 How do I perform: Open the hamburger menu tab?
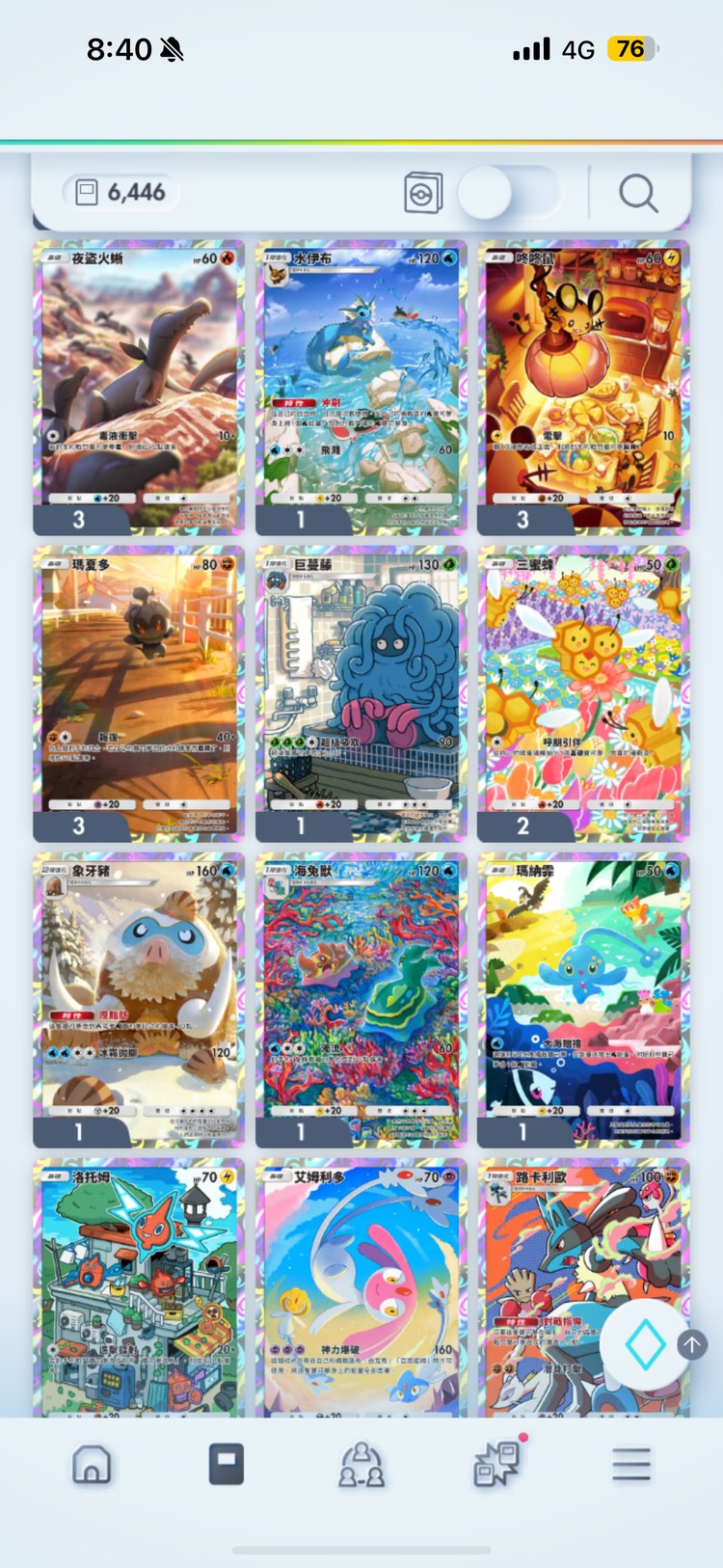[x=631, y=1464]
